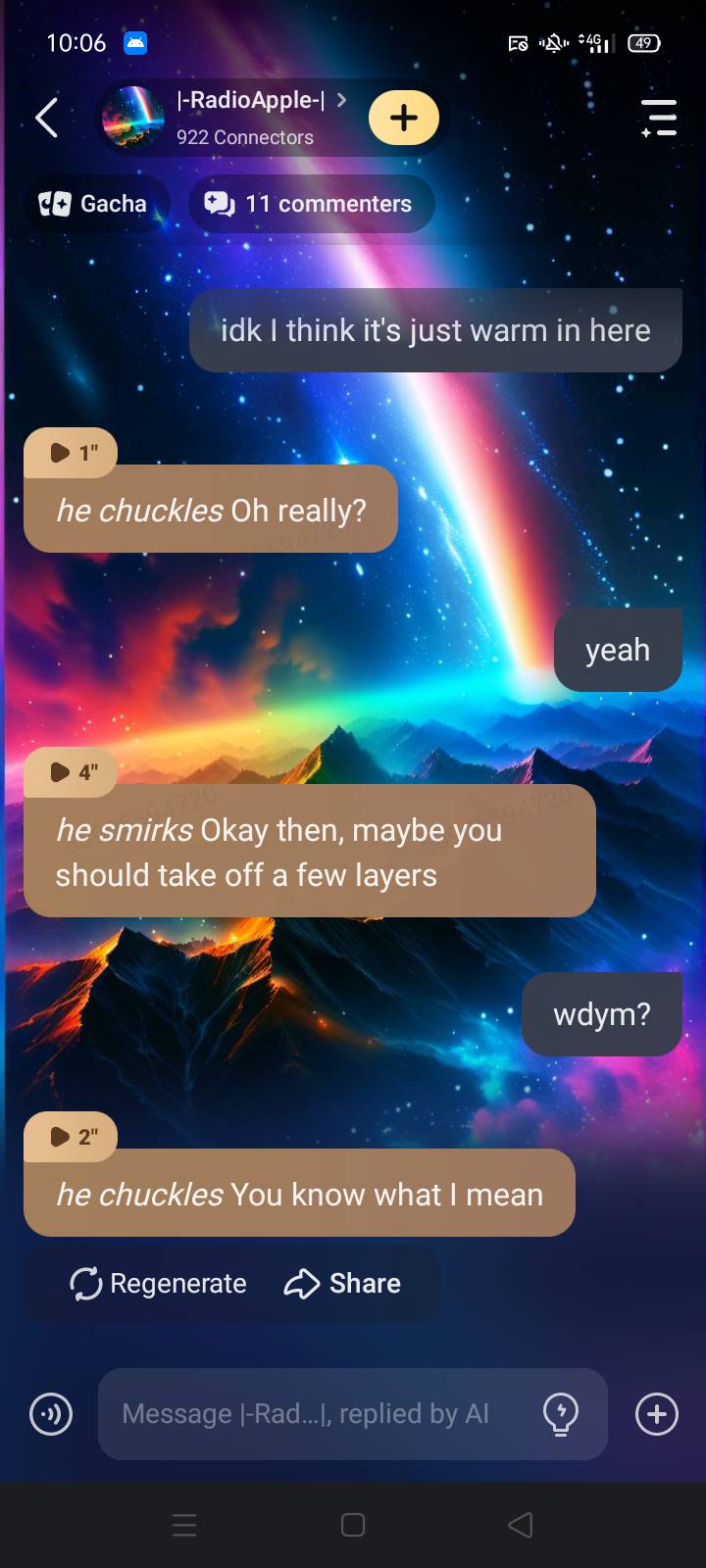Screen dimensions: 706x1568
Task: Tap the lightbulb suggestion icon
Action: (x=561, y=1414)
